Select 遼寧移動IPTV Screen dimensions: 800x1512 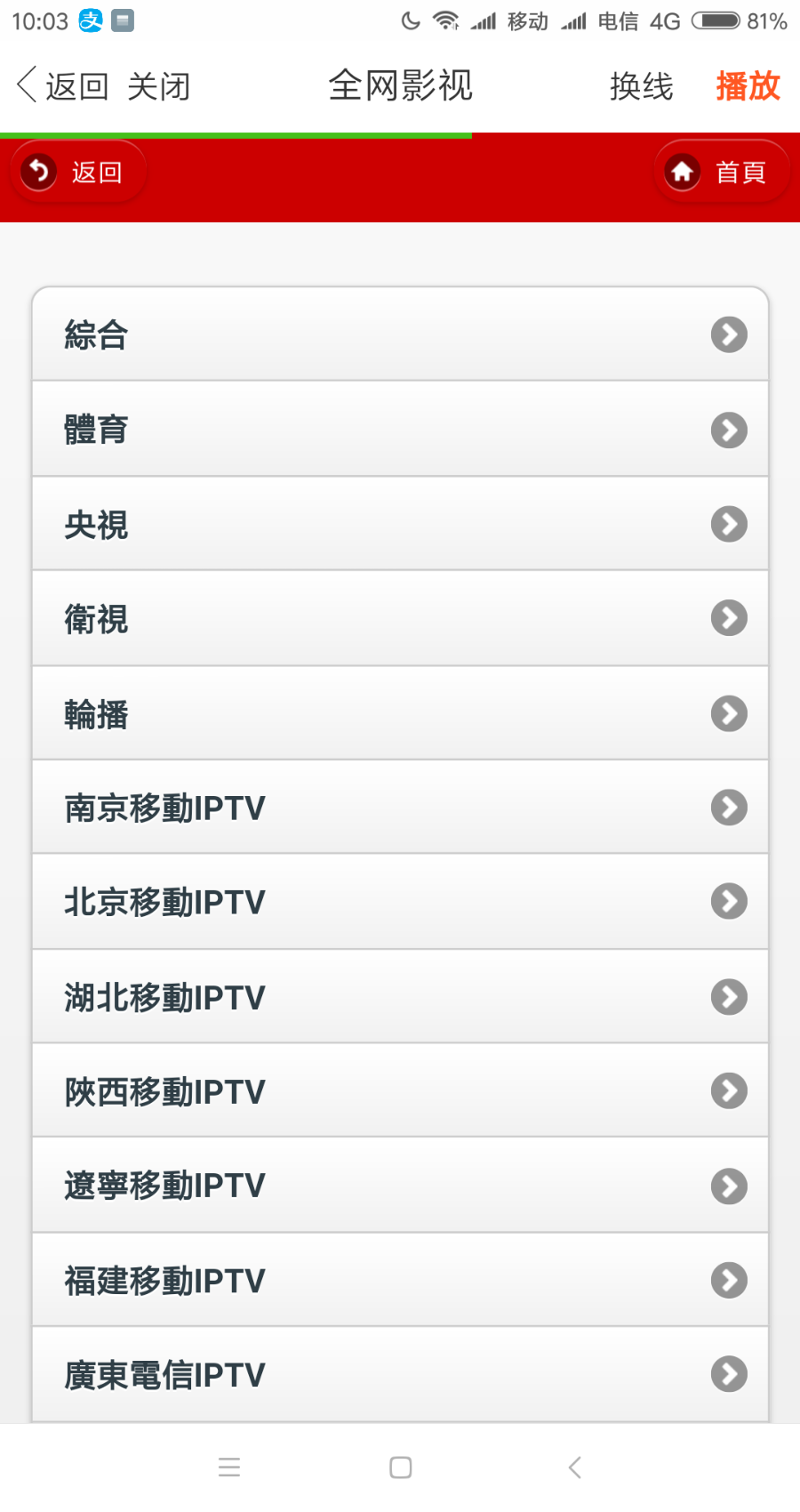pyautogui.click(x=400, y=1186)
